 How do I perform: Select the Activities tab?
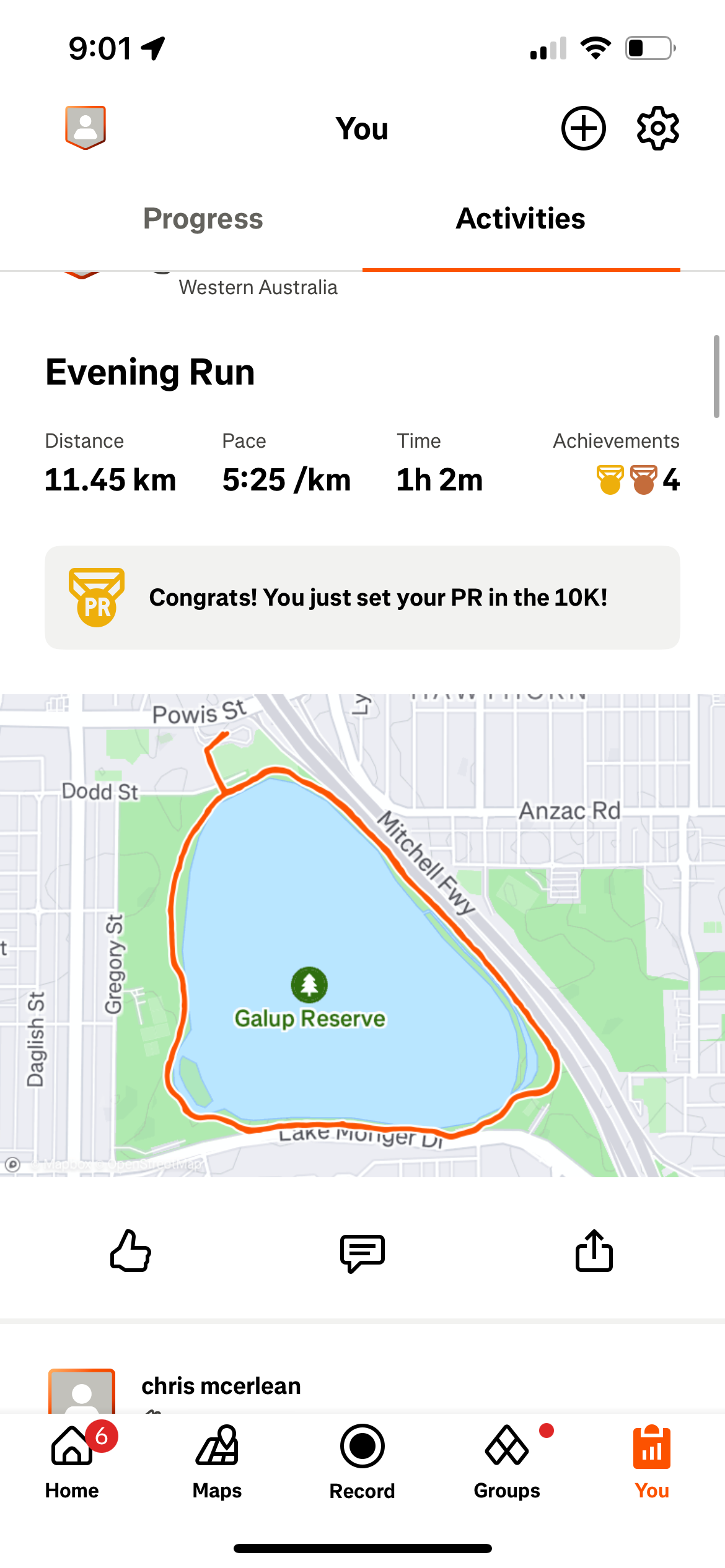(x=521, y=219)
